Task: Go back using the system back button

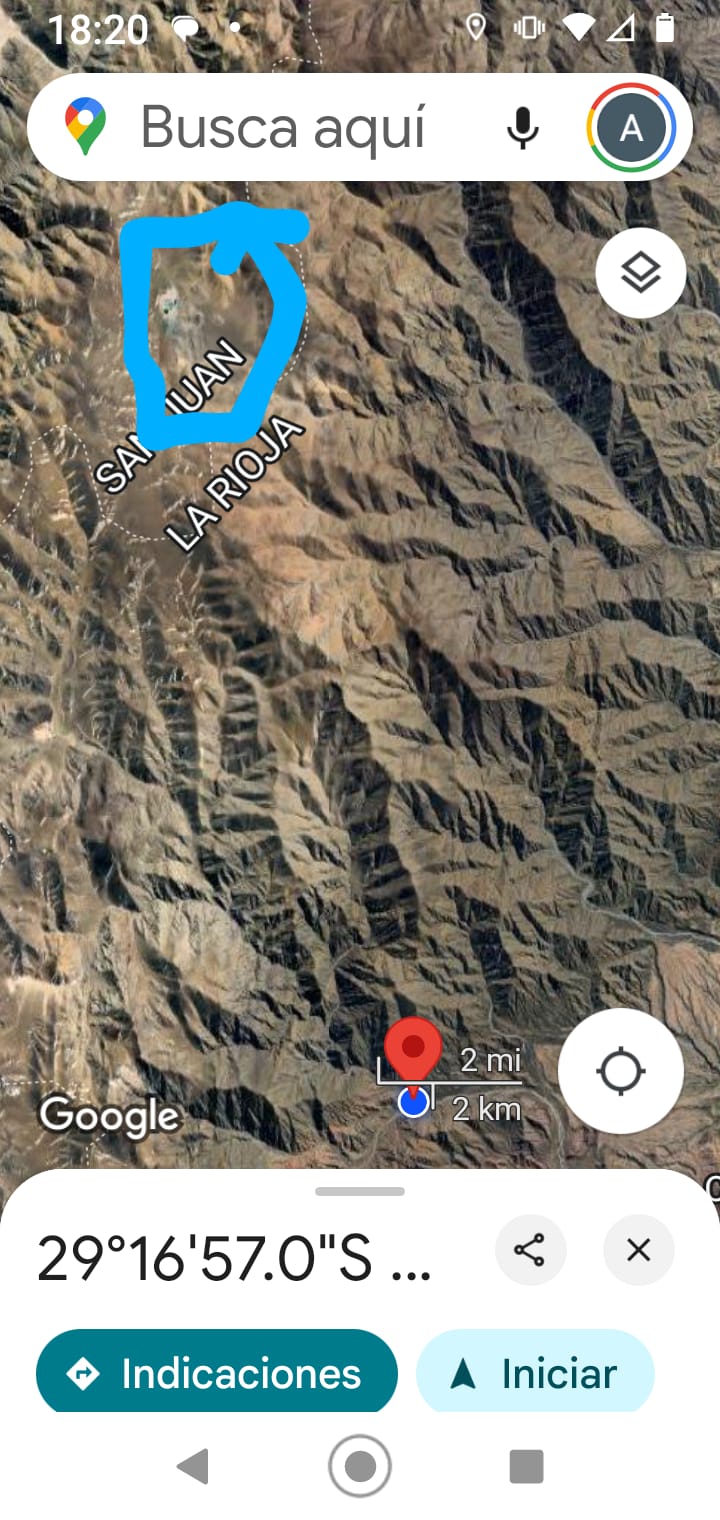Action: [x=193, y=1467]
